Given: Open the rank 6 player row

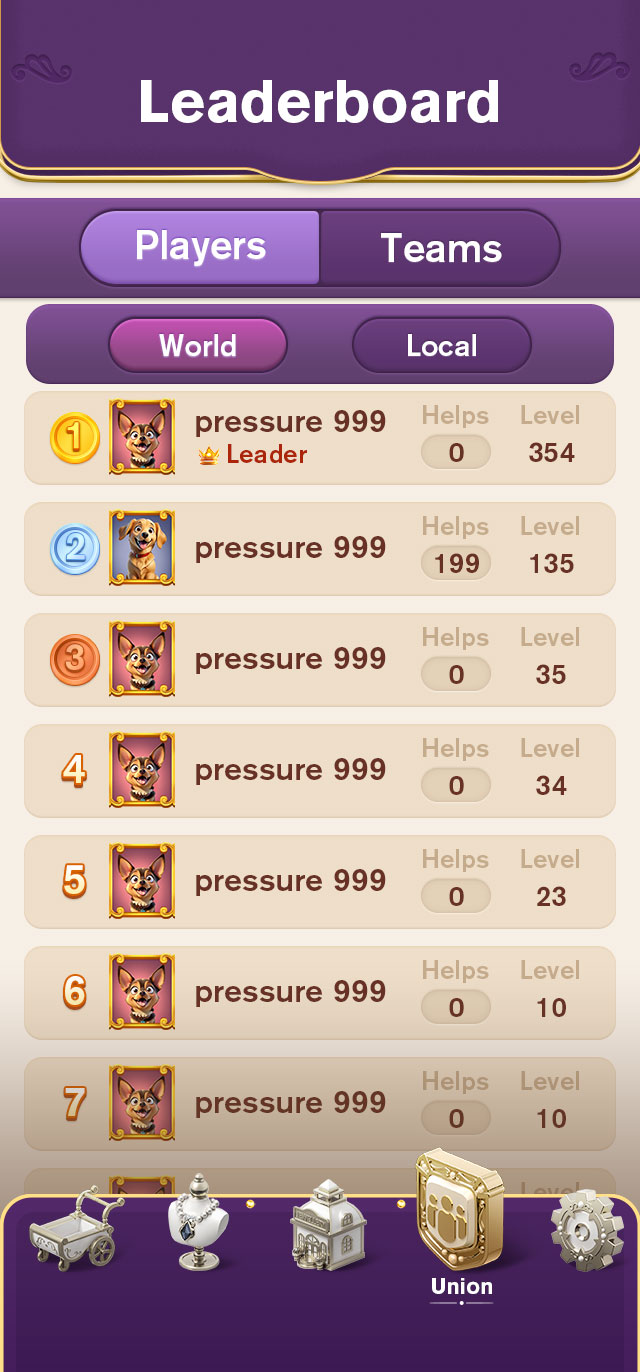Looking at the screenshot, I should tap(319, 993).
